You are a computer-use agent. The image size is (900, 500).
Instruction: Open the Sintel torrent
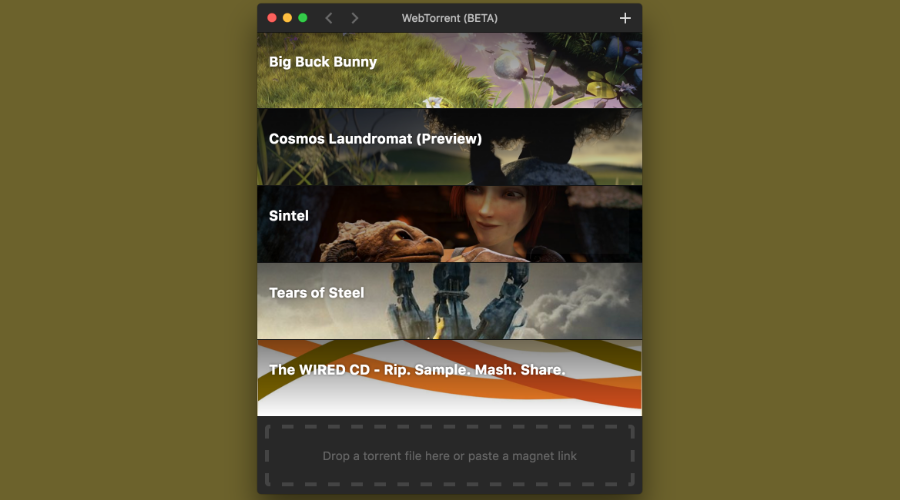[x=449, y=224]
